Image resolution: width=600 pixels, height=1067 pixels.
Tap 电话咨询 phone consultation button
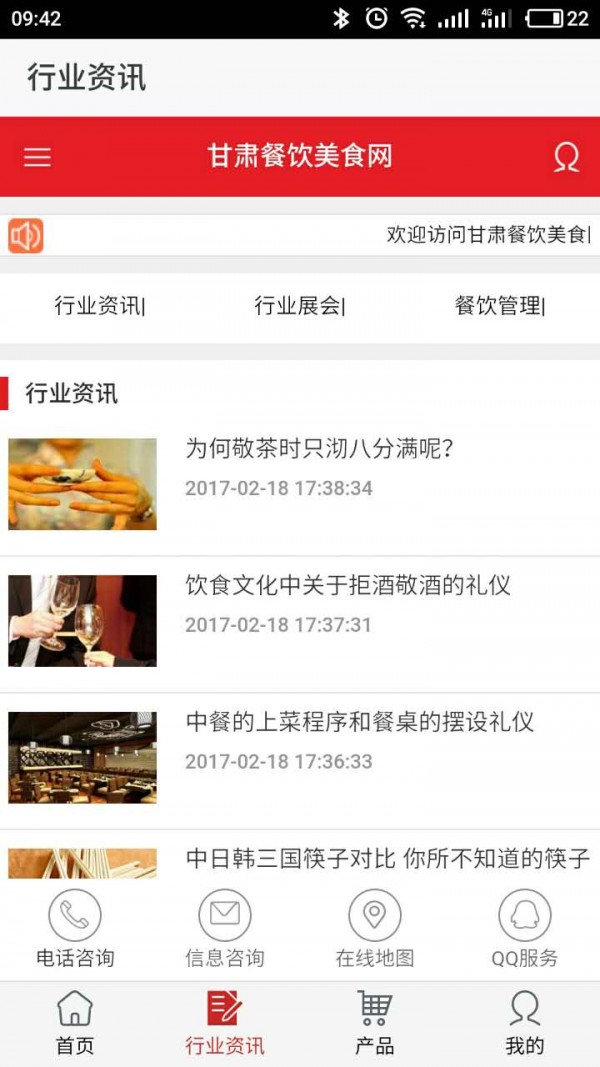coord(75,930)
